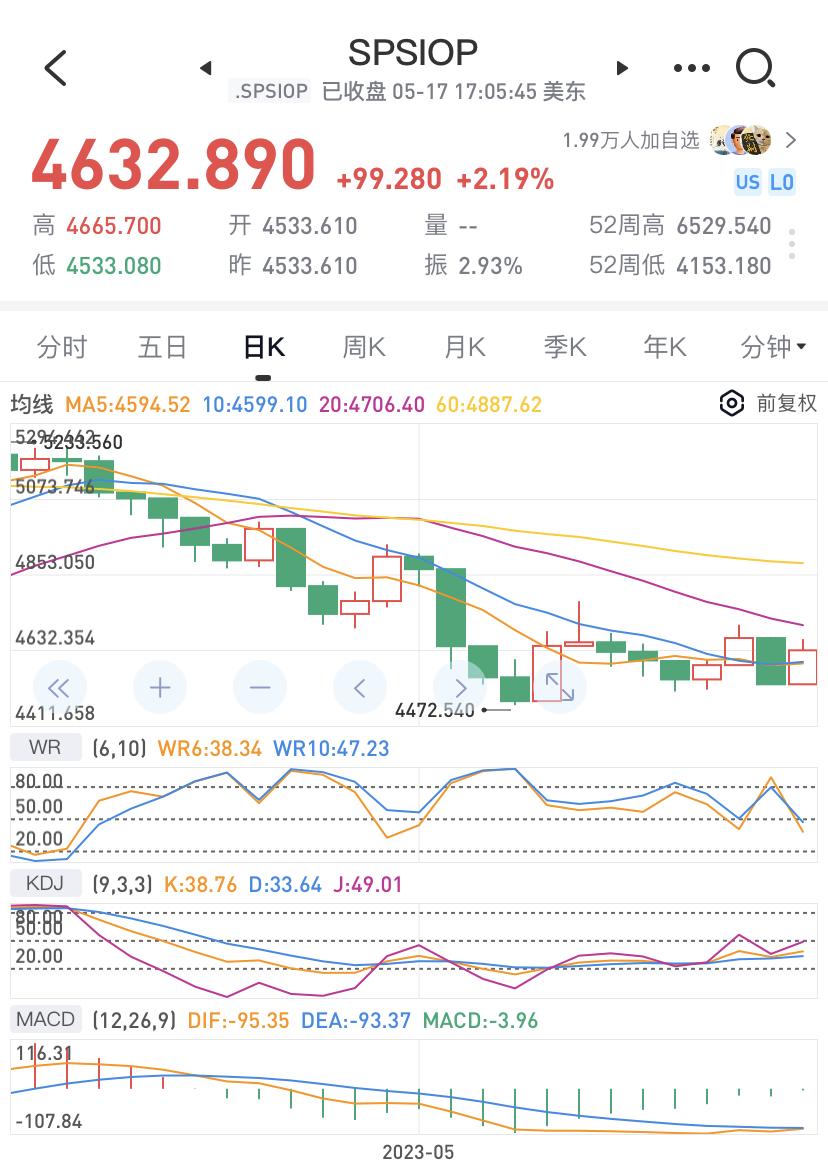Pan chart left using the left chevron icon
This screenshot has height=1171, width=828.
pyautogui.click(x=360, y=687)
